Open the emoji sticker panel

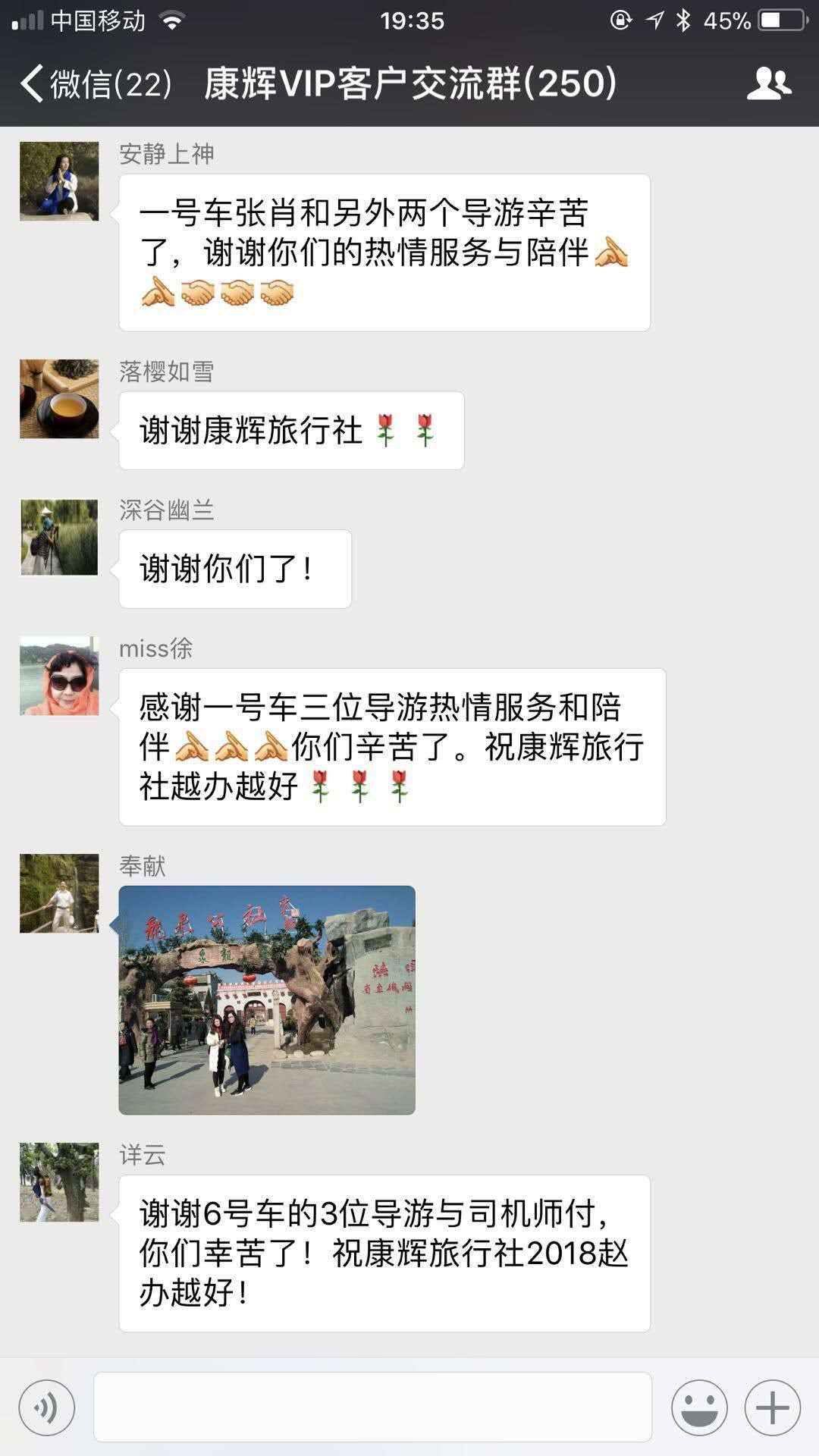click(x=698, y=1407)
